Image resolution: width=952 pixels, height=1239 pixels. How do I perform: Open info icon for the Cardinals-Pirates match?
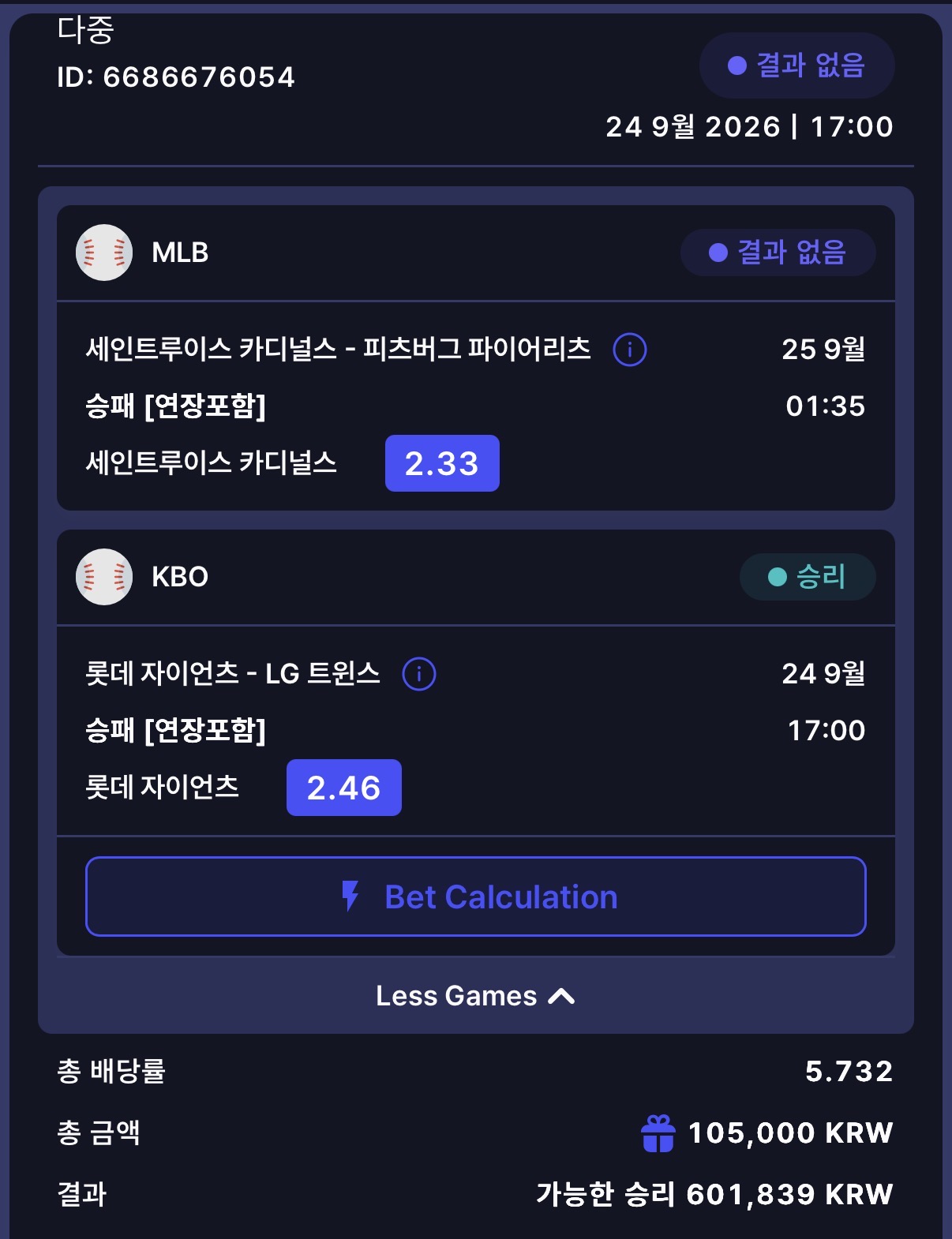coord(630,349)
